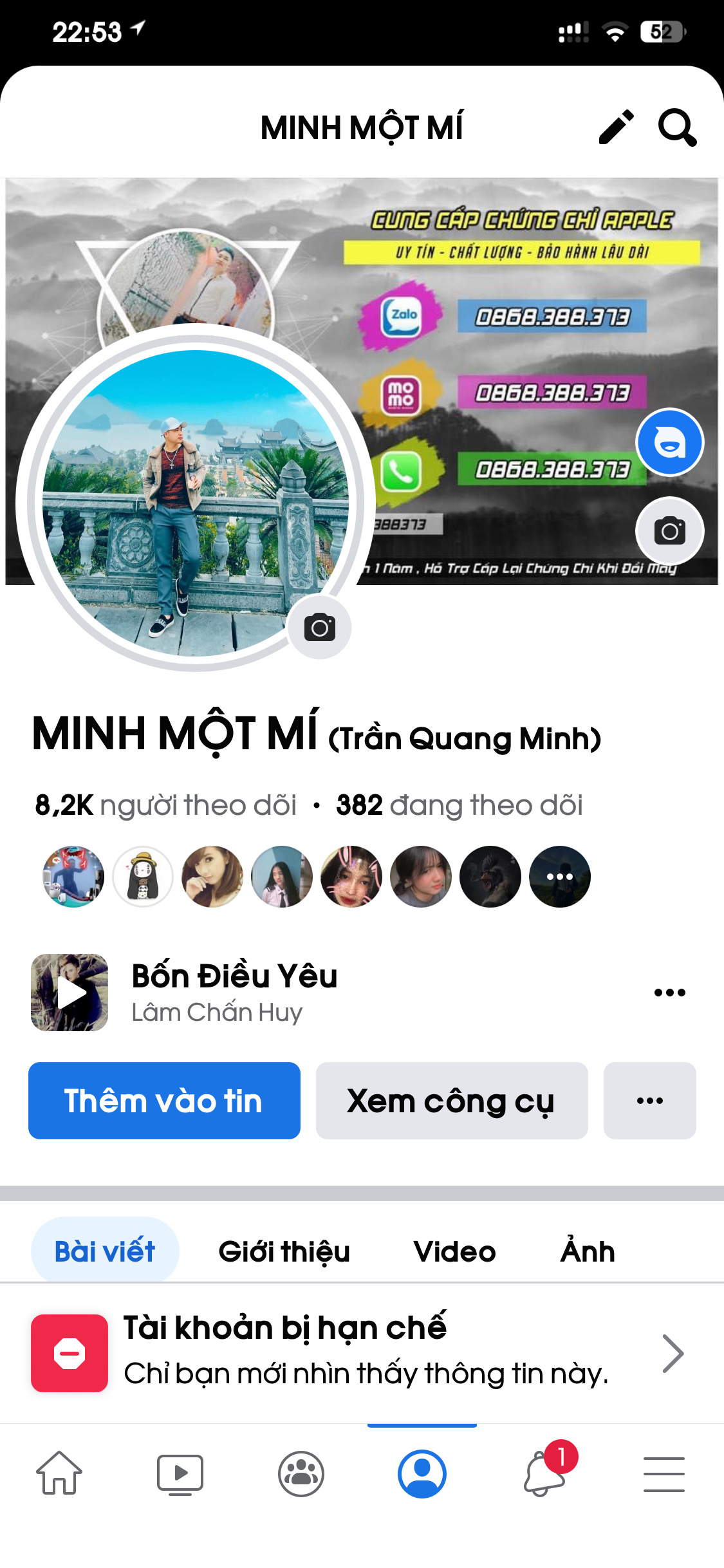The image size is (724, 1568).
Task: Change the cover photo via the camera icon
Action: tap(669, 531)
